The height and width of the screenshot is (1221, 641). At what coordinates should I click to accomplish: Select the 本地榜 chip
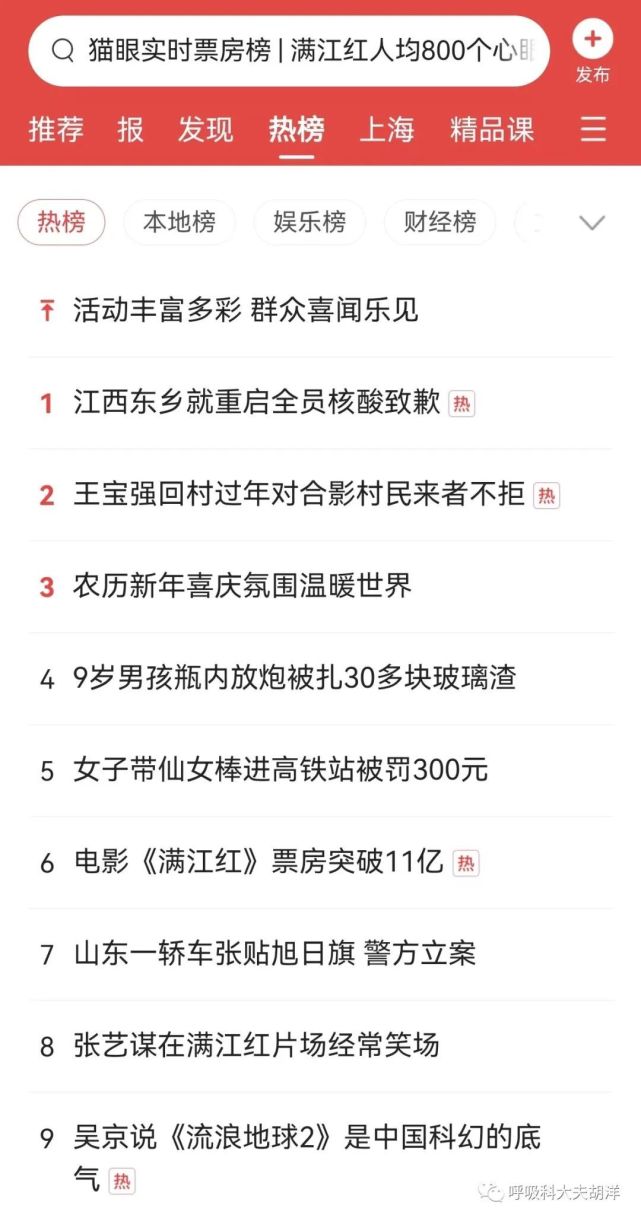[x=179, y=222]
